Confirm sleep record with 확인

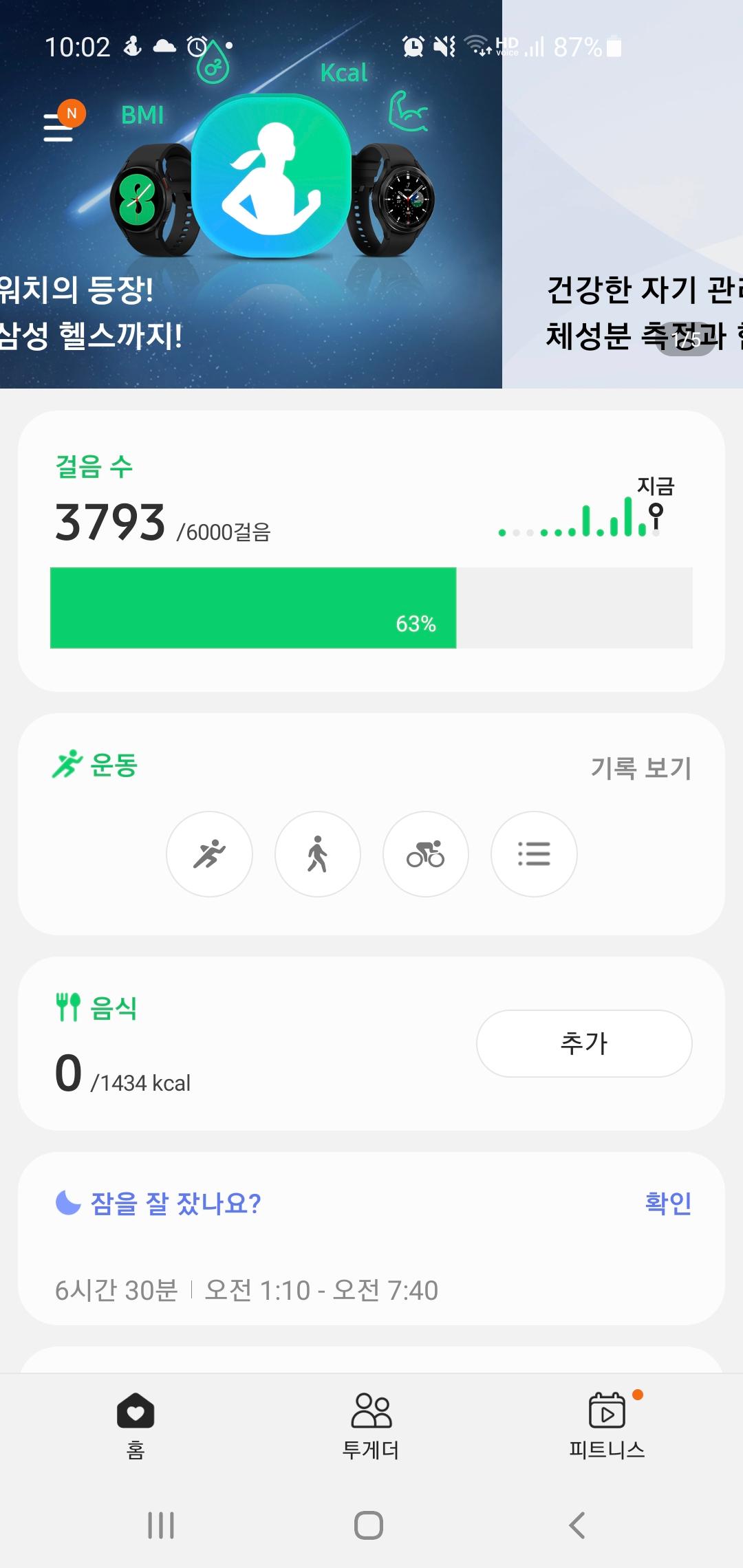(x=667, y=1203)
